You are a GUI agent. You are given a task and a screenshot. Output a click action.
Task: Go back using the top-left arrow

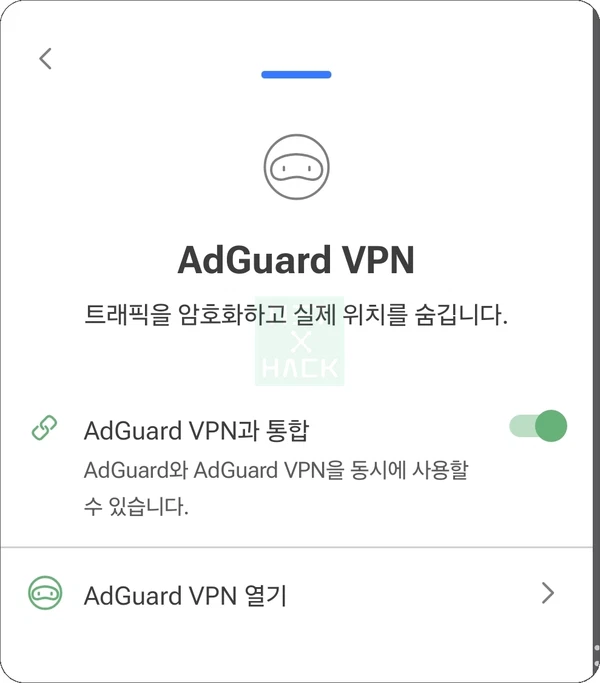click(45, 58)
